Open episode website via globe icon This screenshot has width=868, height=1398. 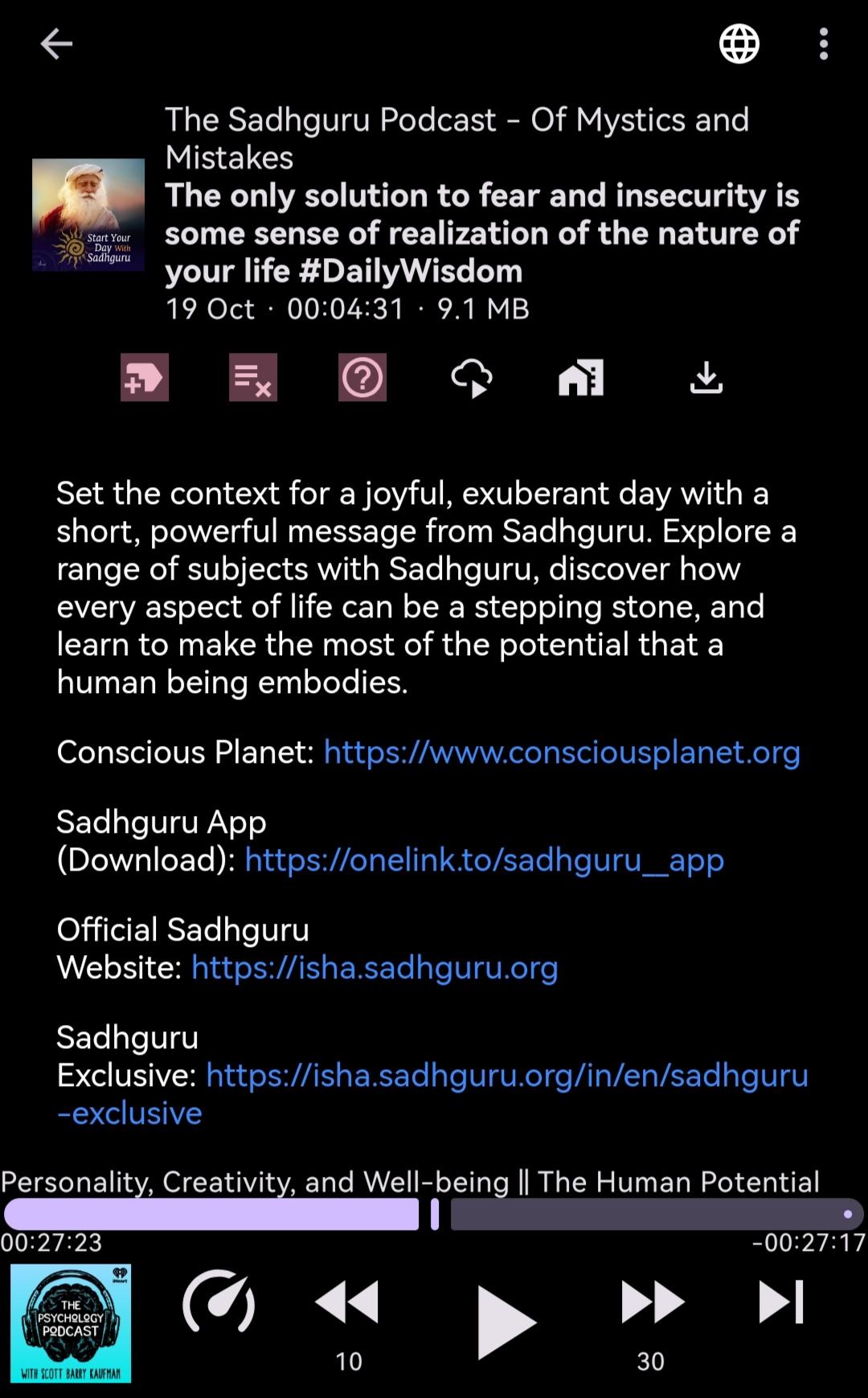[739, 43]
